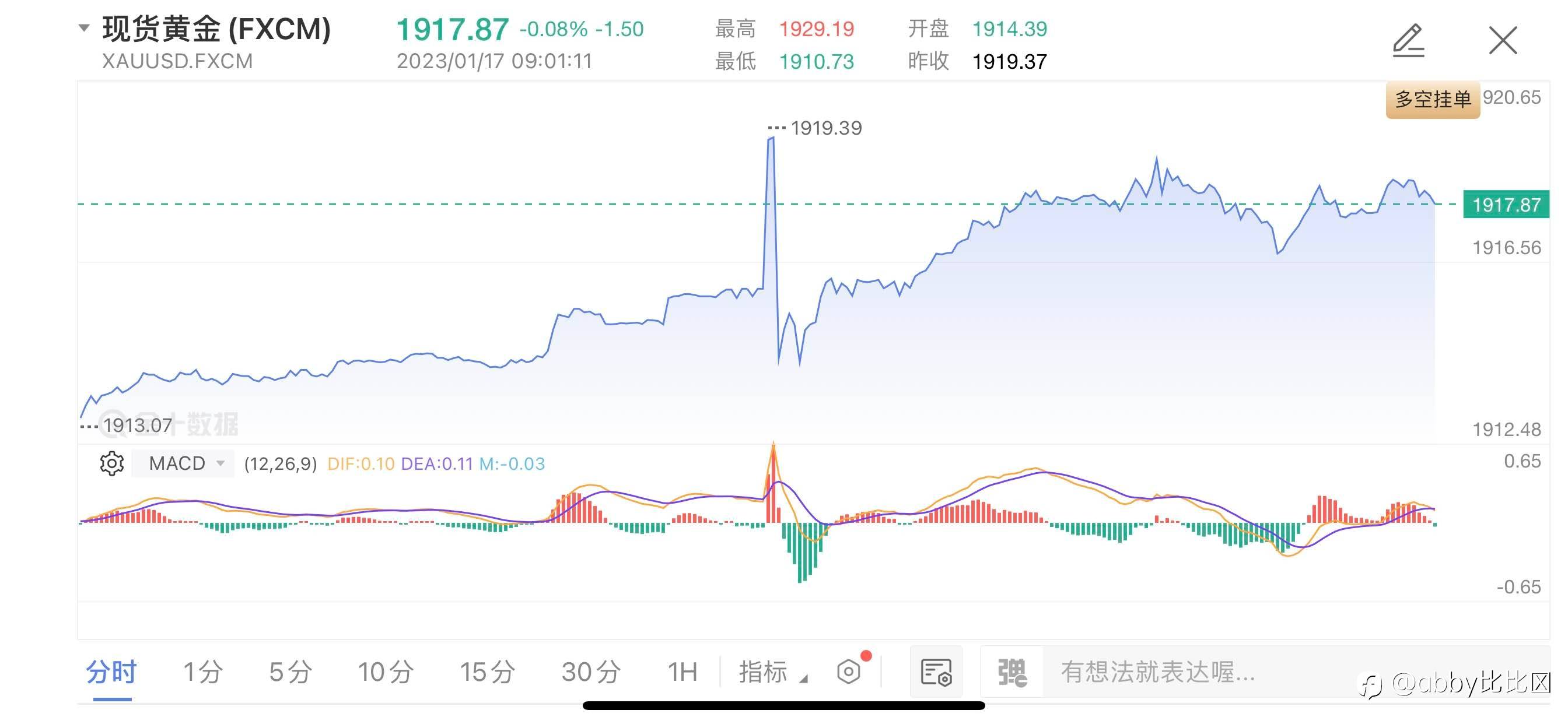Open chart settings hexagon icon
This screenshot has width=1568, height=724.
849,672
